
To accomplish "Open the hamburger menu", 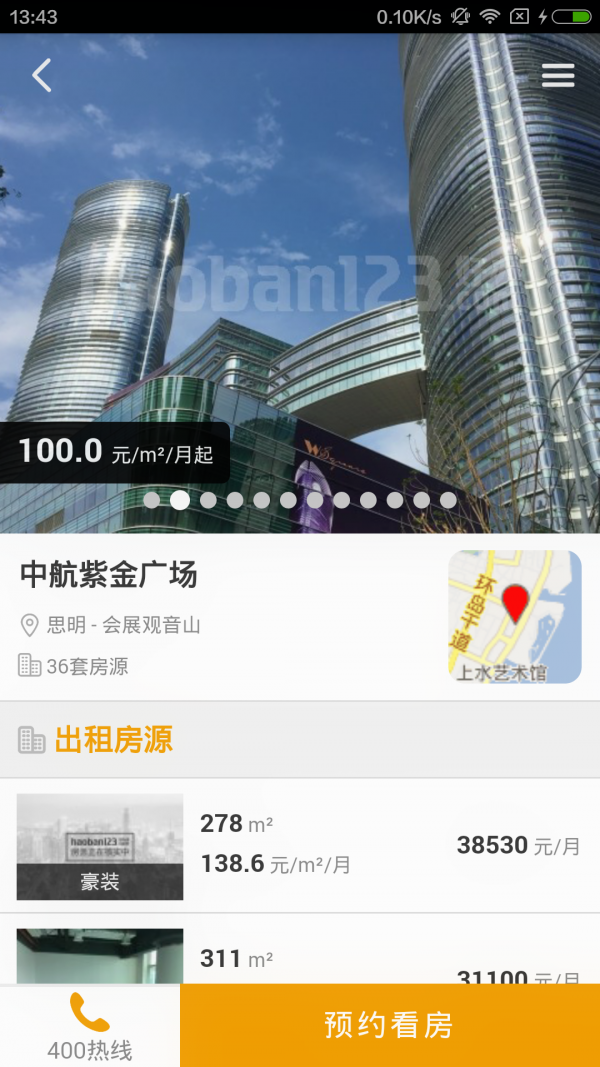I will [x=558, y=76].
